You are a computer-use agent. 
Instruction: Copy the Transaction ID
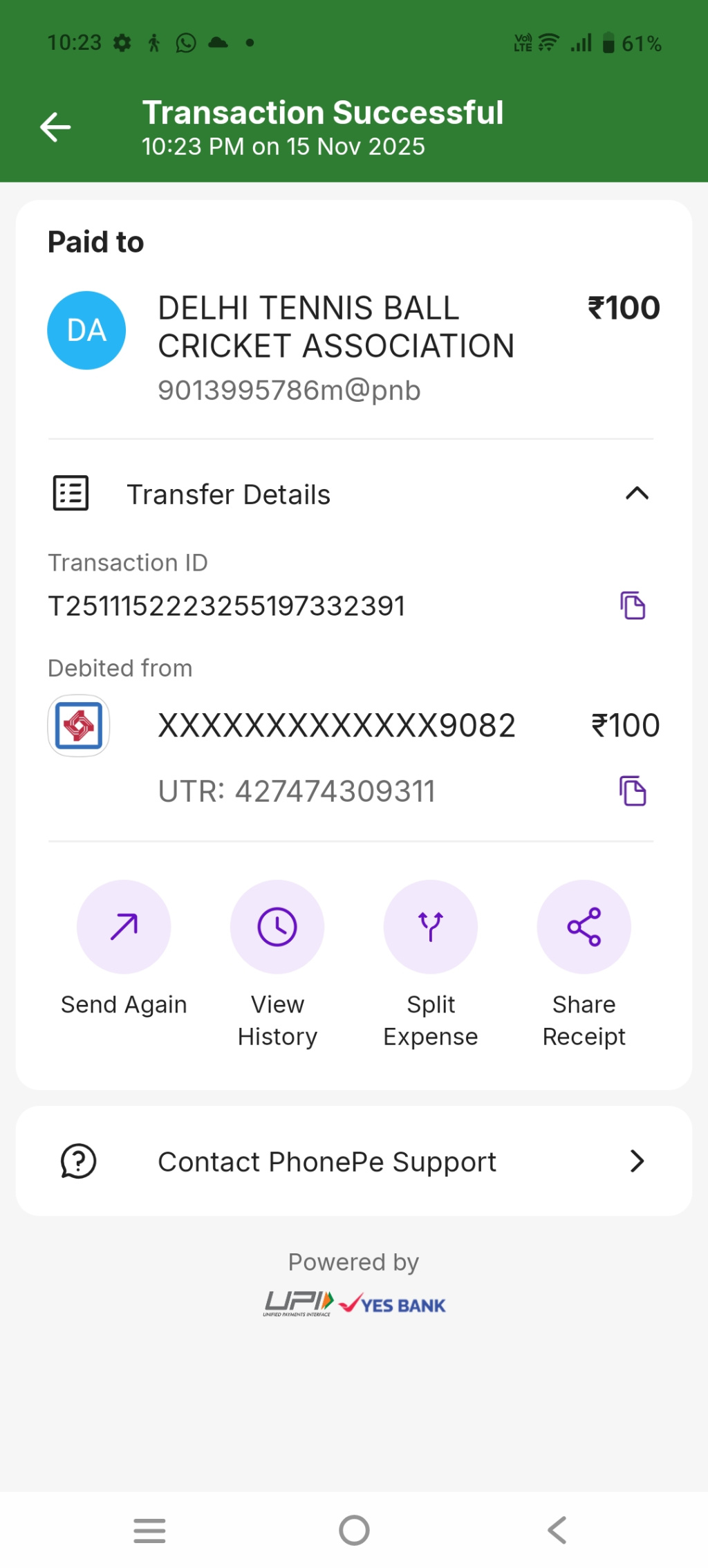pos(632,606)
